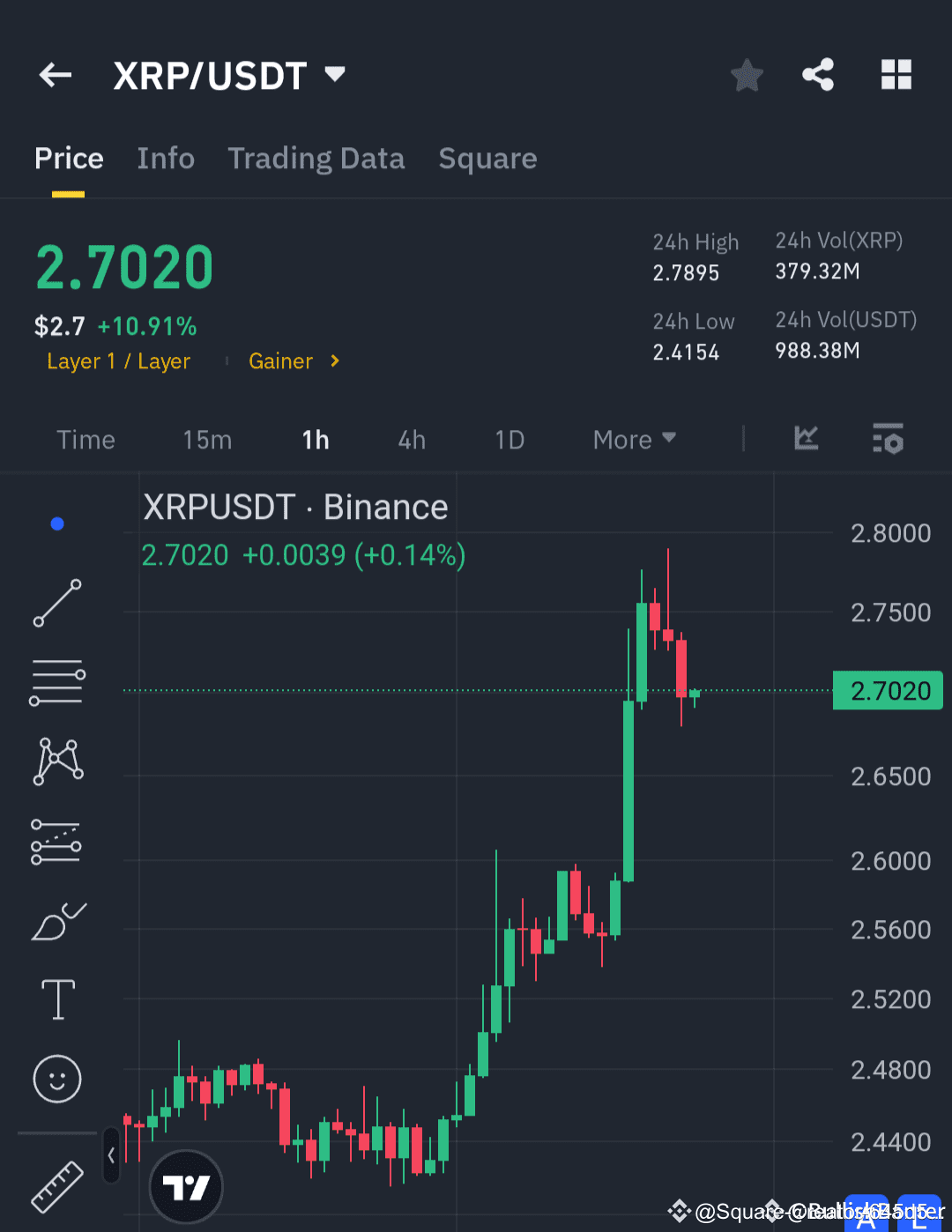Pick the brush drawing tool
The width and height of the screenshot is (952, 1232).
tap(56, 920)
